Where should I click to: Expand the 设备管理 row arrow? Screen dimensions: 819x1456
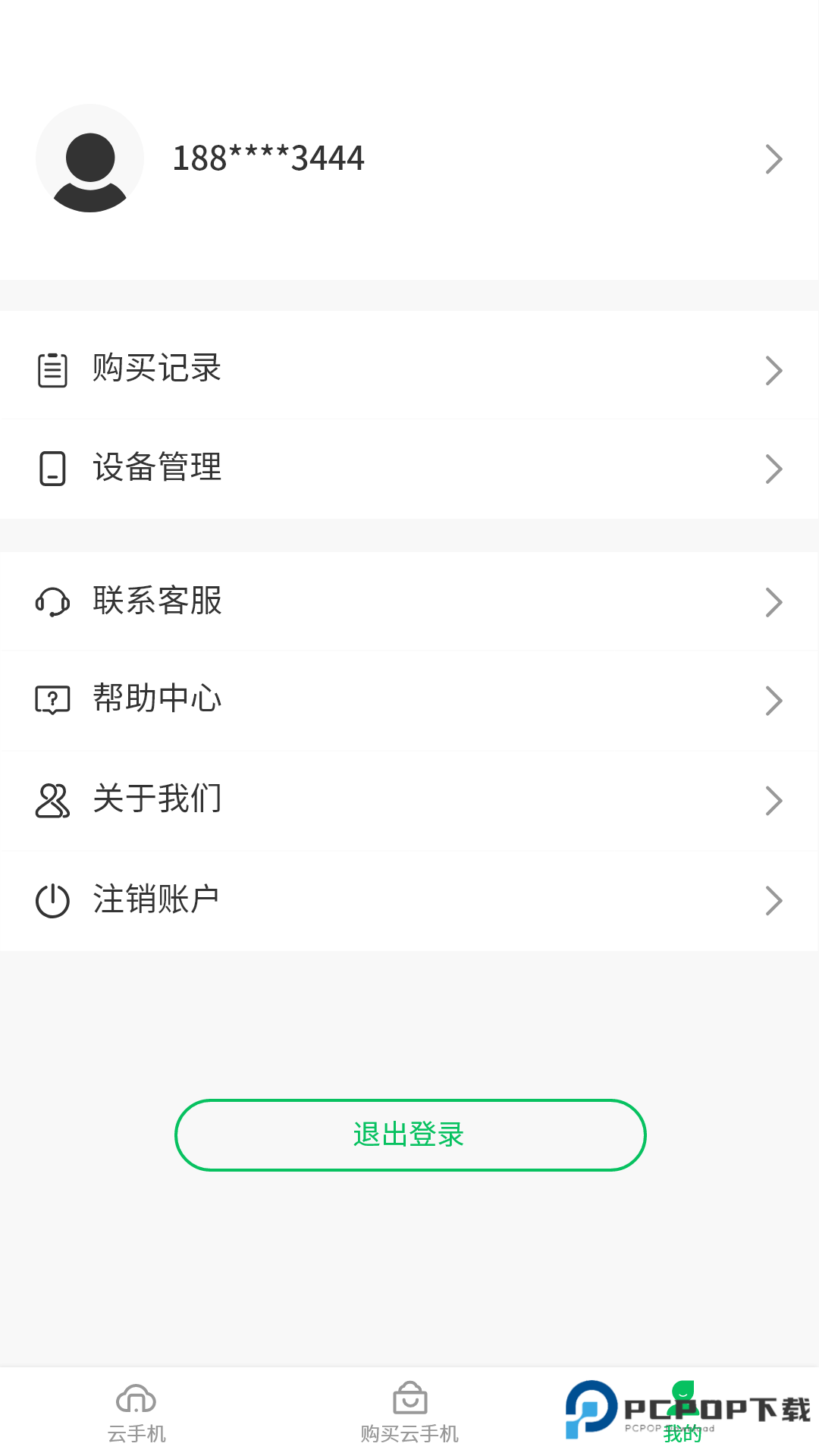pos(774,469)
